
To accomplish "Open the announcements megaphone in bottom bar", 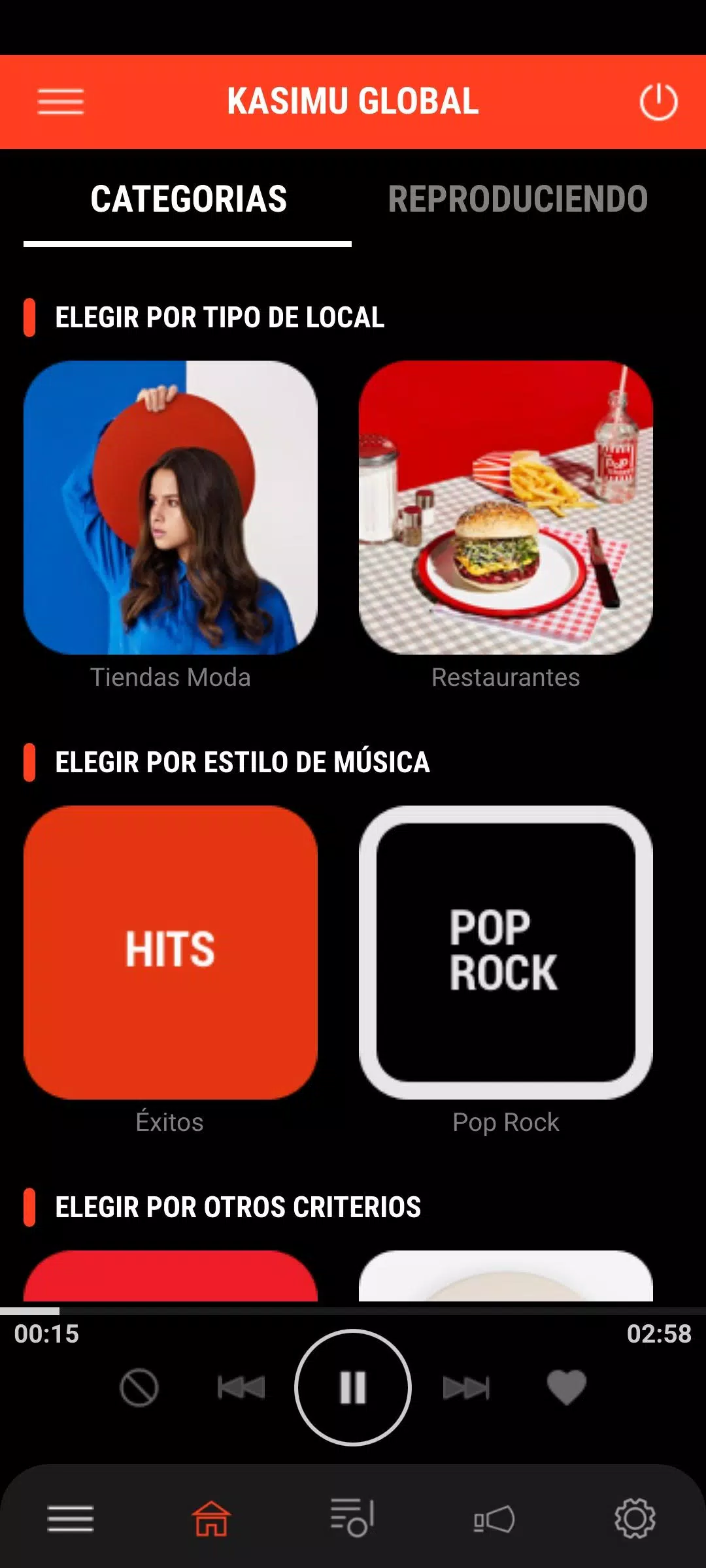I will pyautogui.click(x=494, y=1518).
